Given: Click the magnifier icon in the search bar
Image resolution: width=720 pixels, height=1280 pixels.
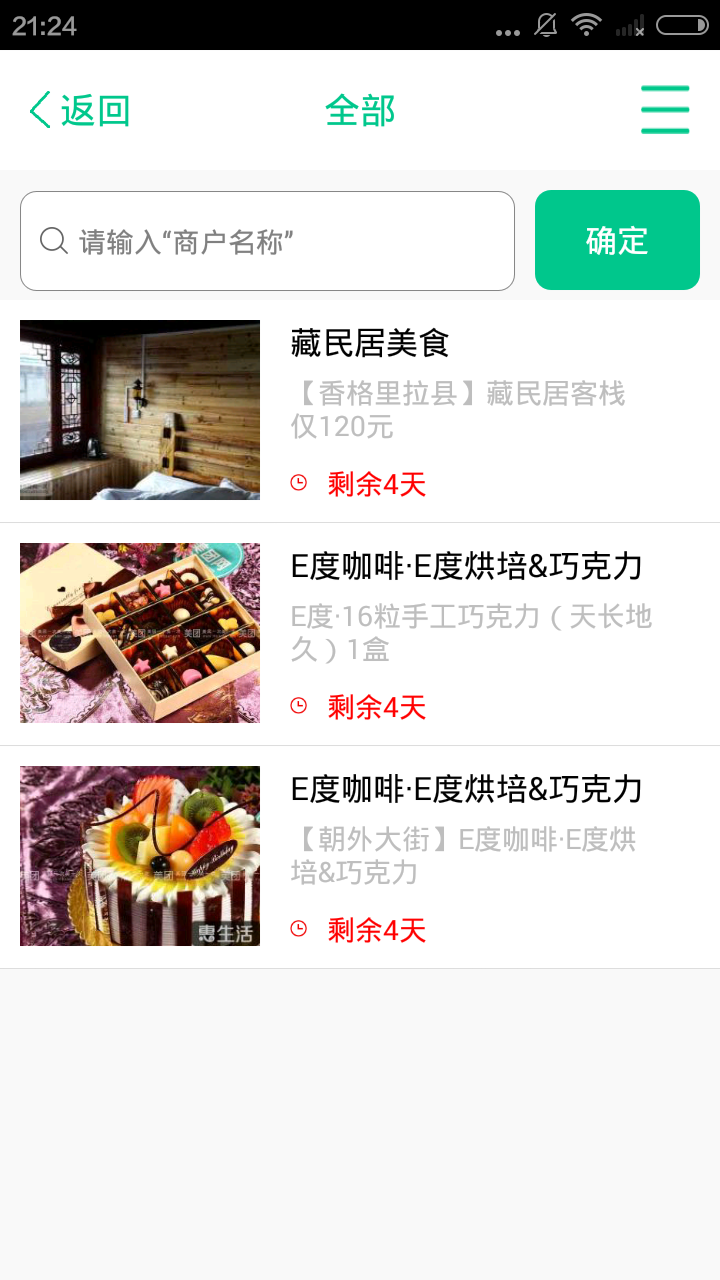Looking at the screenshot, I should click(x=53, y=240).
